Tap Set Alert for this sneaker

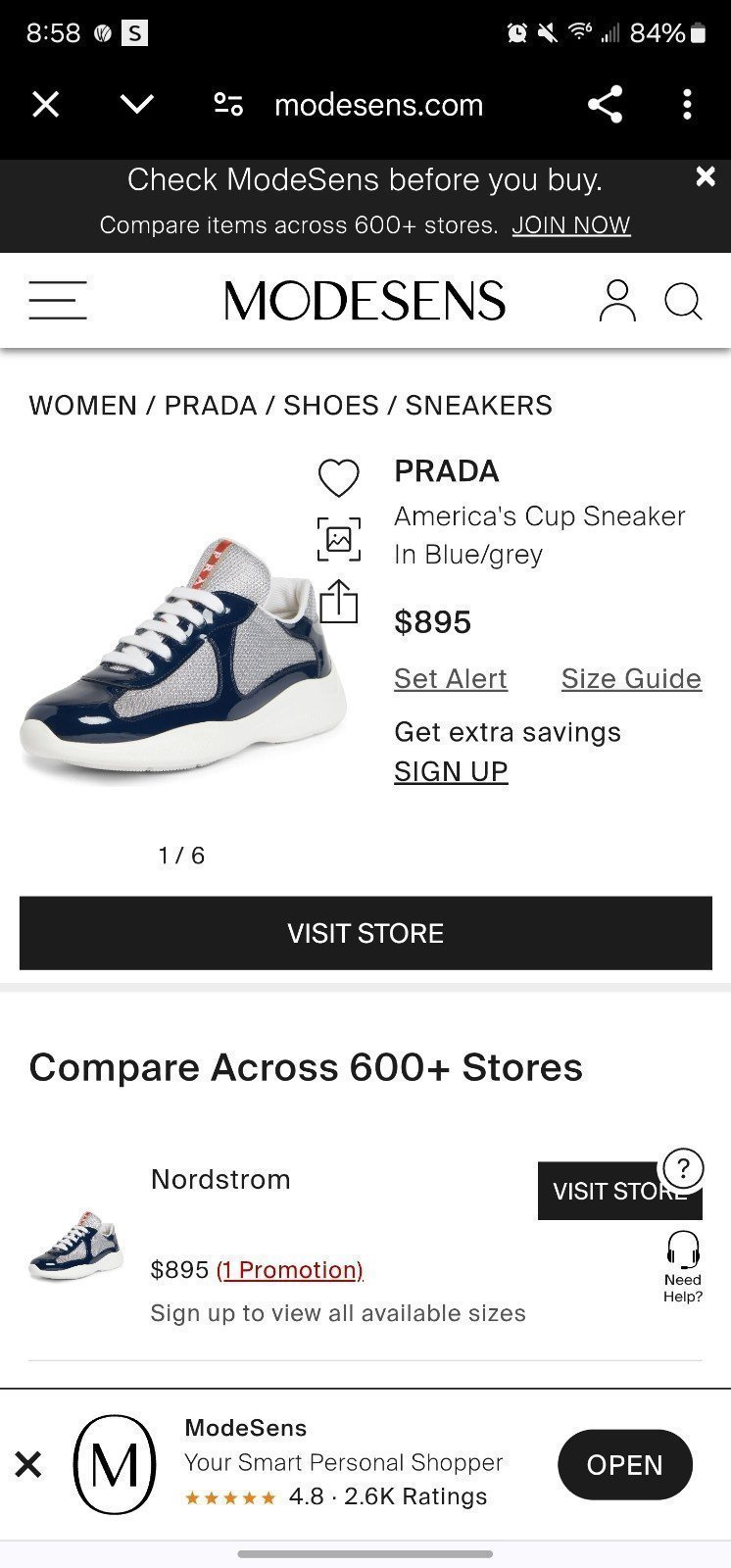(x=451, y=678)
